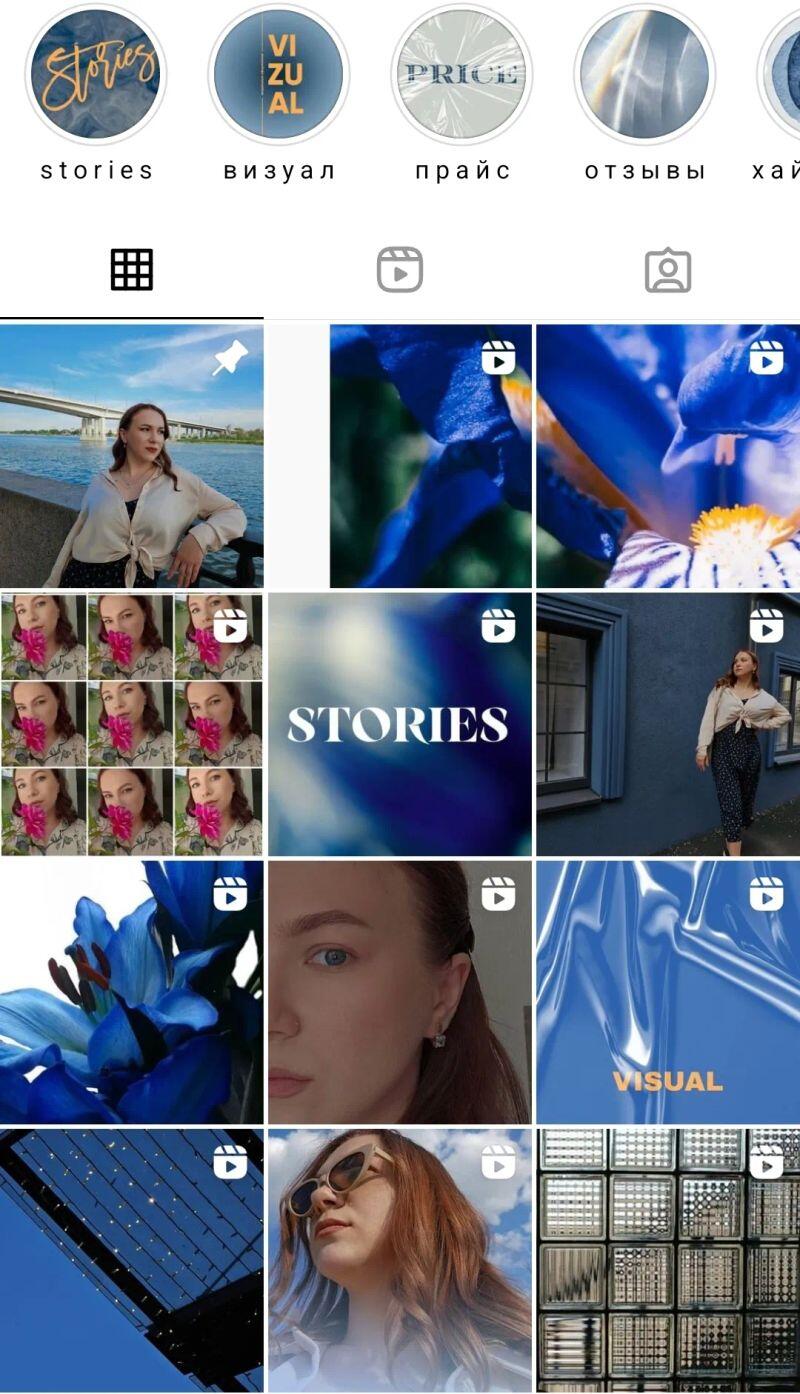Open the визуал highlight
This screenshot has width=800, height=1394.
coord(279,75)
